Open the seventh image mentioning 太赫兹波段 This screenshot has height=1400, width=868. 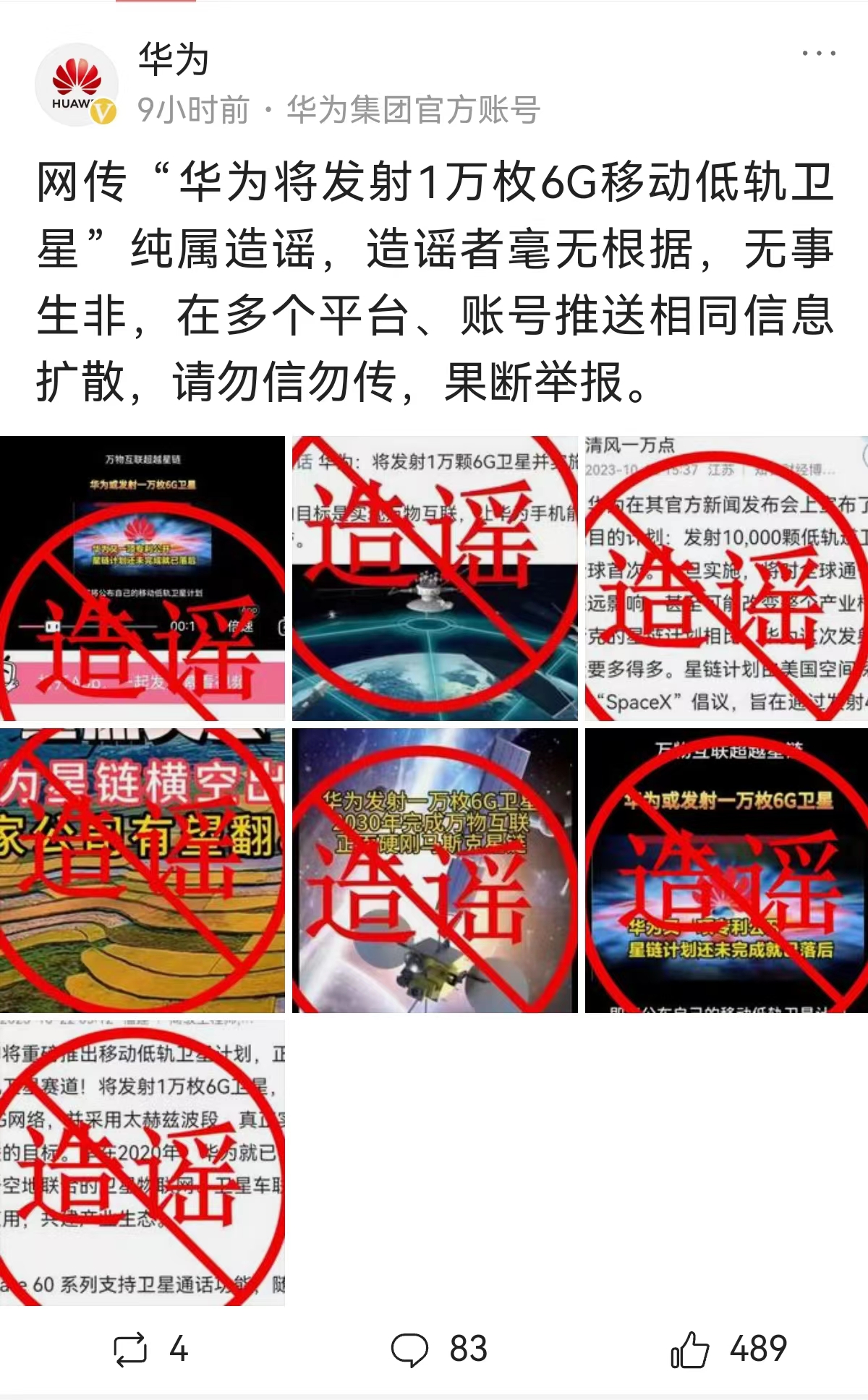pos(142,1163)
